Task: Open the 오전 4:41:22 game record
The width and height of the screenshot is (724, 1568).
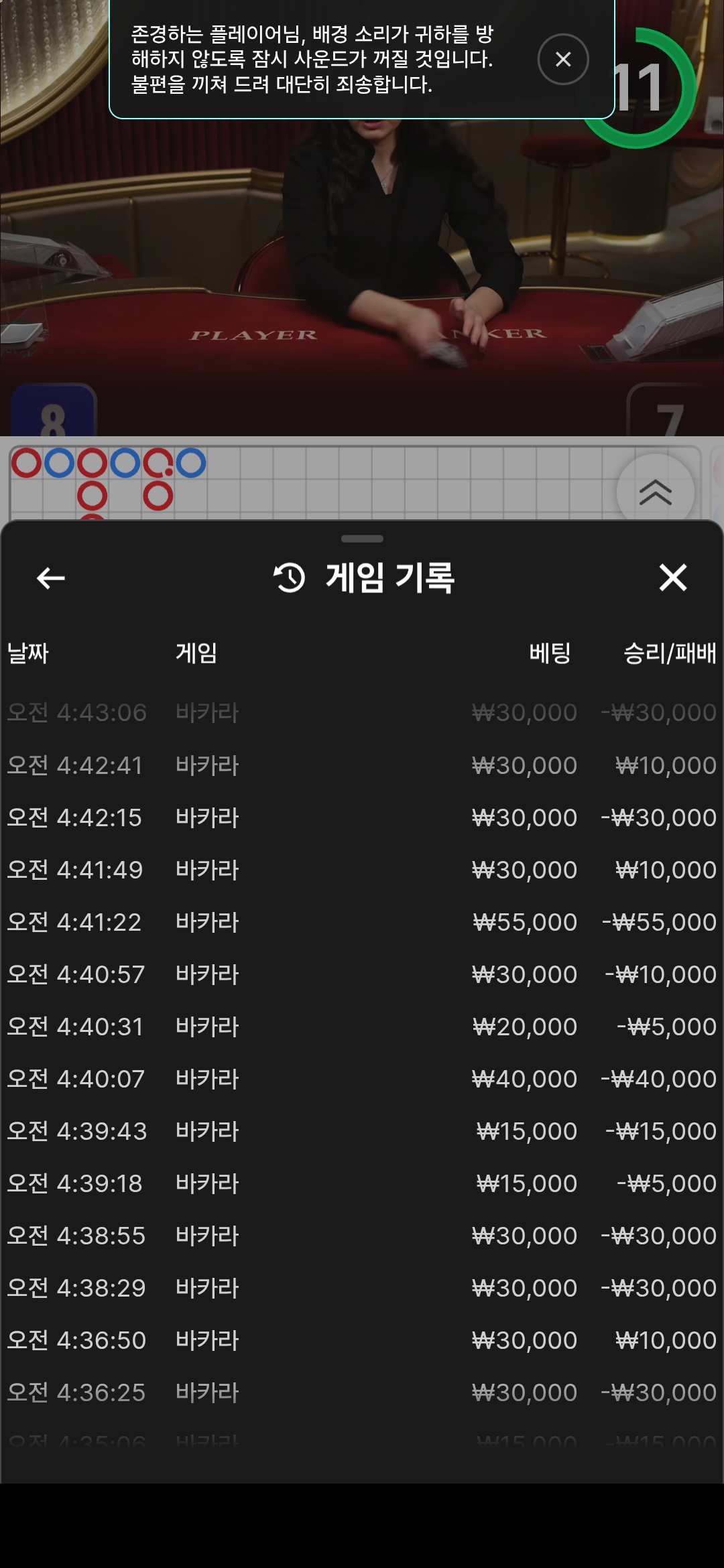Action: point(362,922)
